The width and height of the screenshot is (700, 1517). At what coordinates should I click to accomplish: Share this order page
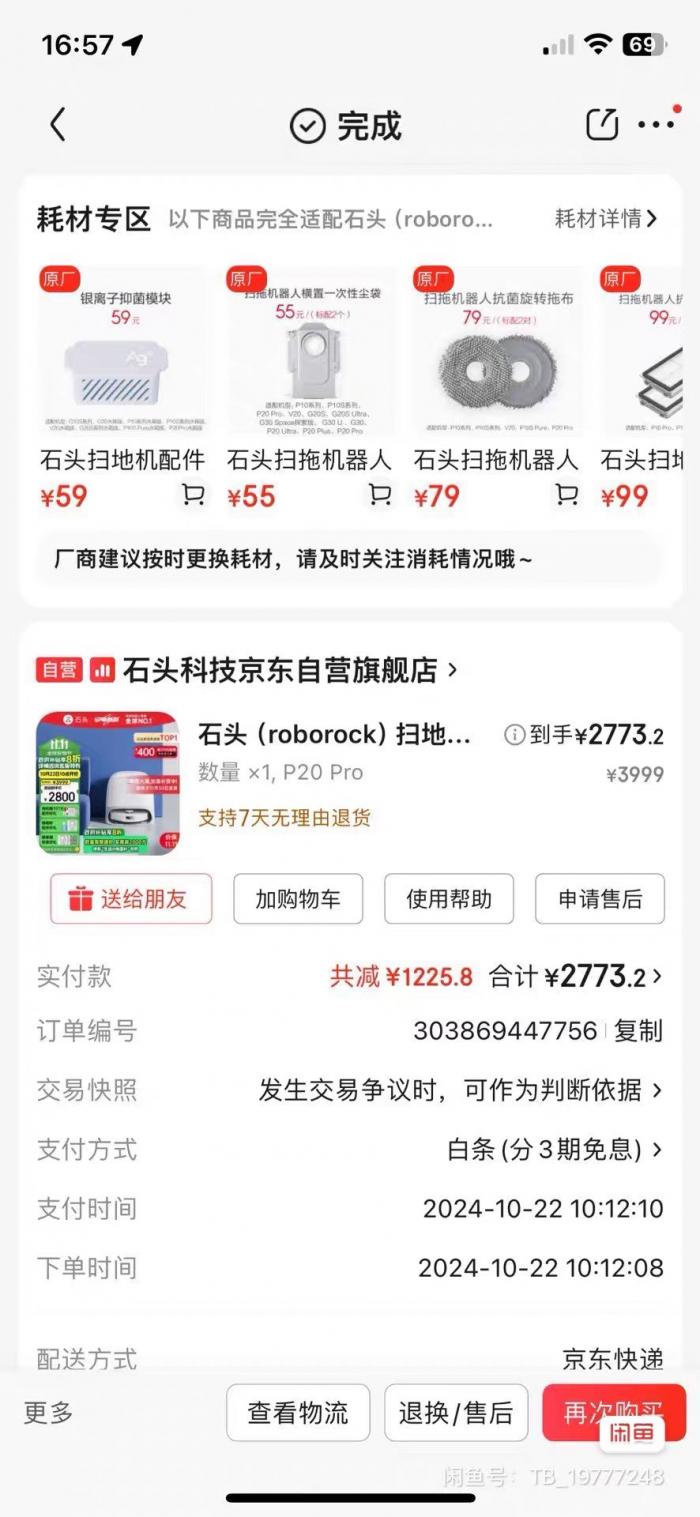(x=602, y=125)
